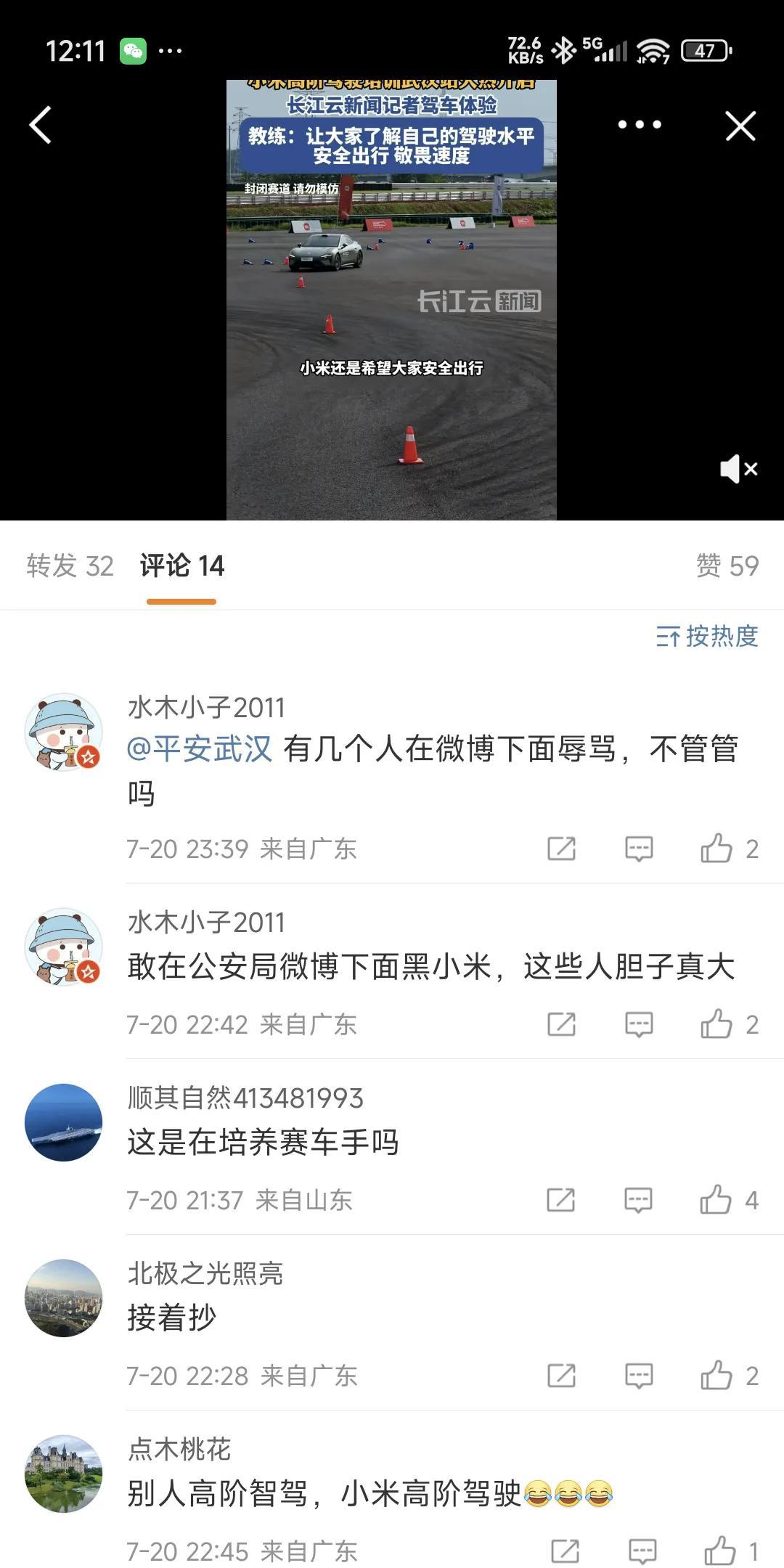The image size is (784, 1568).
Task: Unmute the video sound
Action: [738, 469]
